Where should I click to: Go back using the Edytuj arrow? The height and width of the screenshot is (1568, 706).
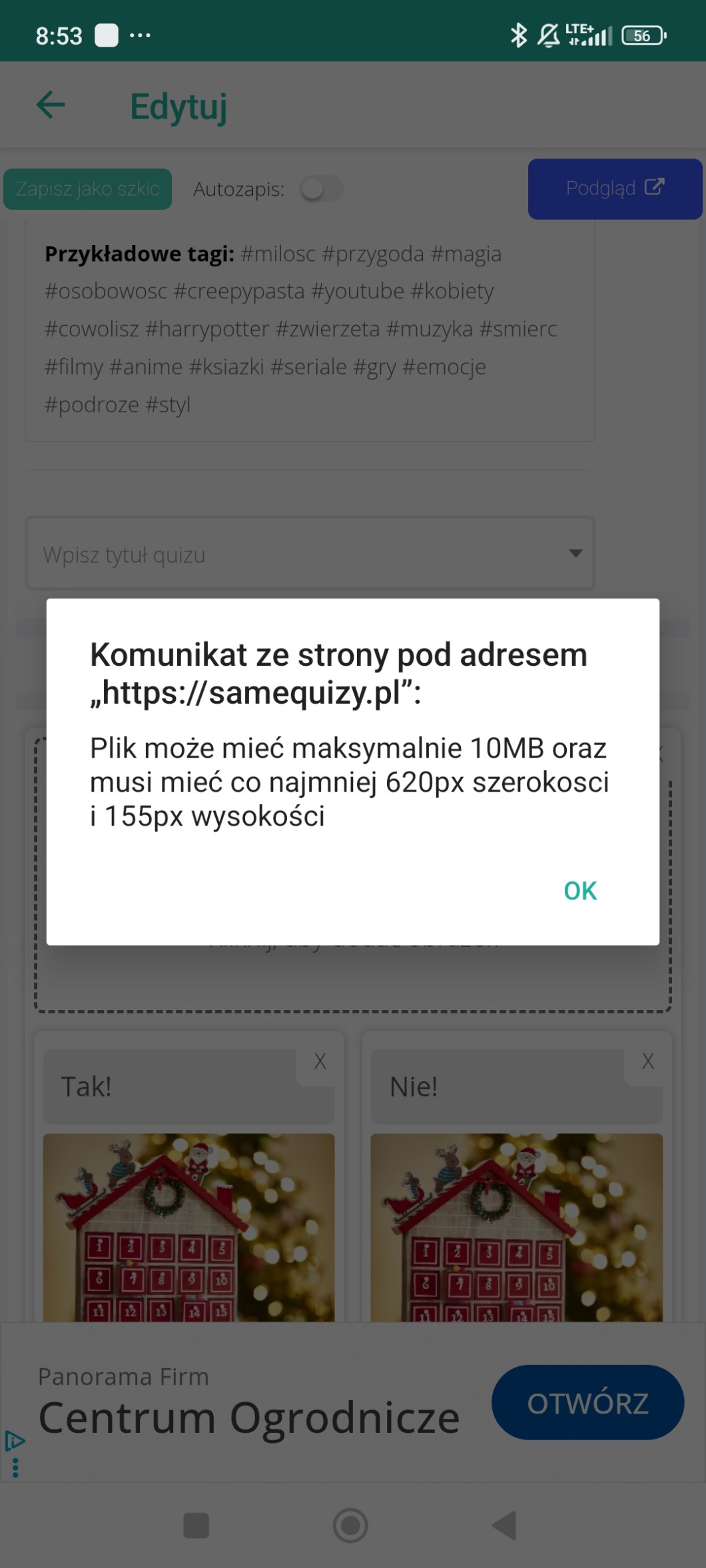[51, 105]
